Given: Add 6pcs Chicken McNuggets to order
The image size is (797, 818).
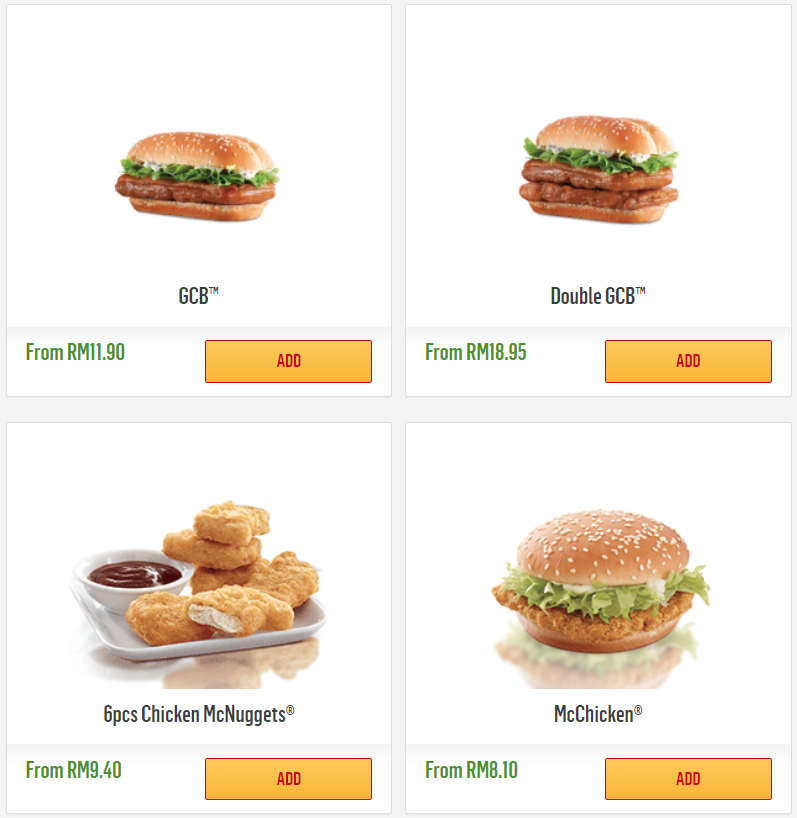Looking at the screenshot, I should tap(288, 779).
